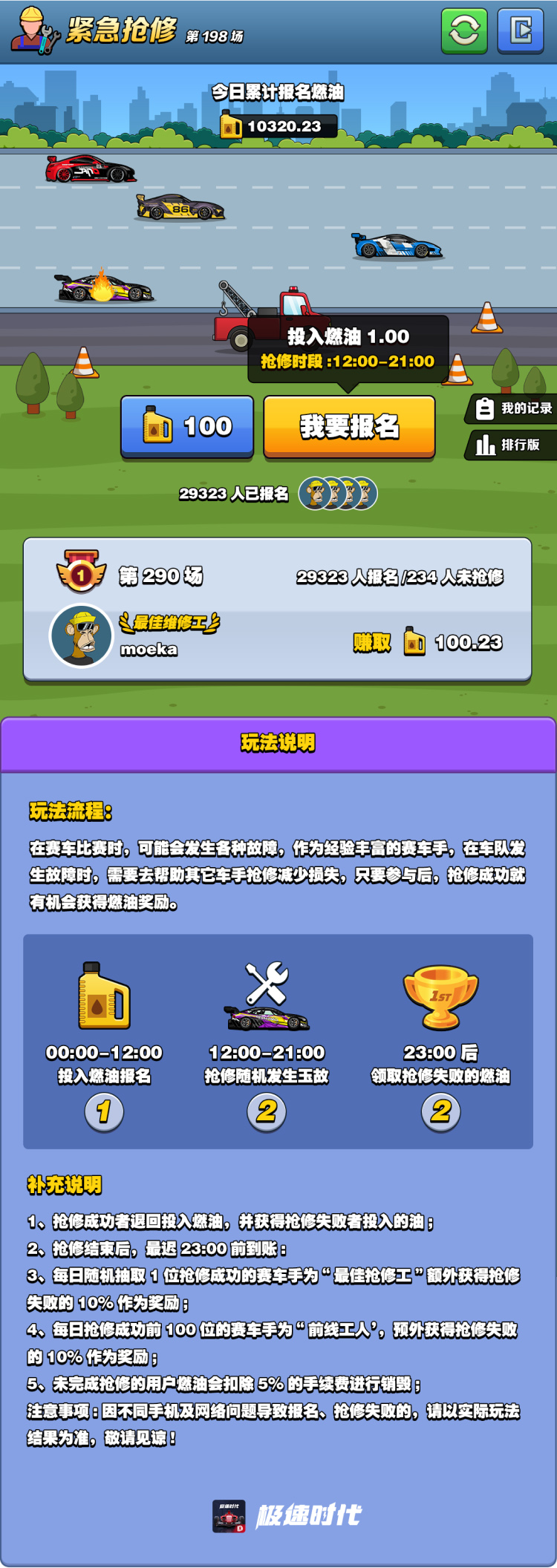Open the 排行版 leaderboard
The image size is (557, 1568).
pyautogui.click(x=511, y=445)
